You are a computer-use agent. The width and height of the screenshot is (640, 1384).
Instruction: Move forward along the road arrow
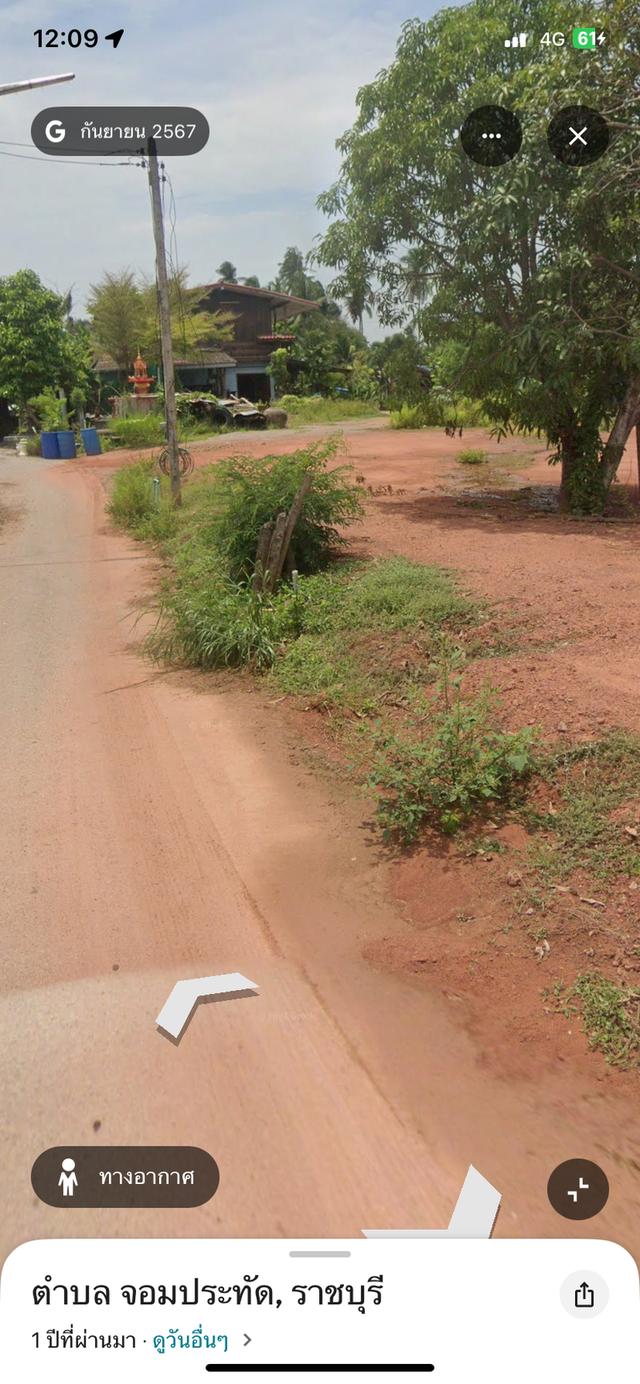coord(204,1004)
